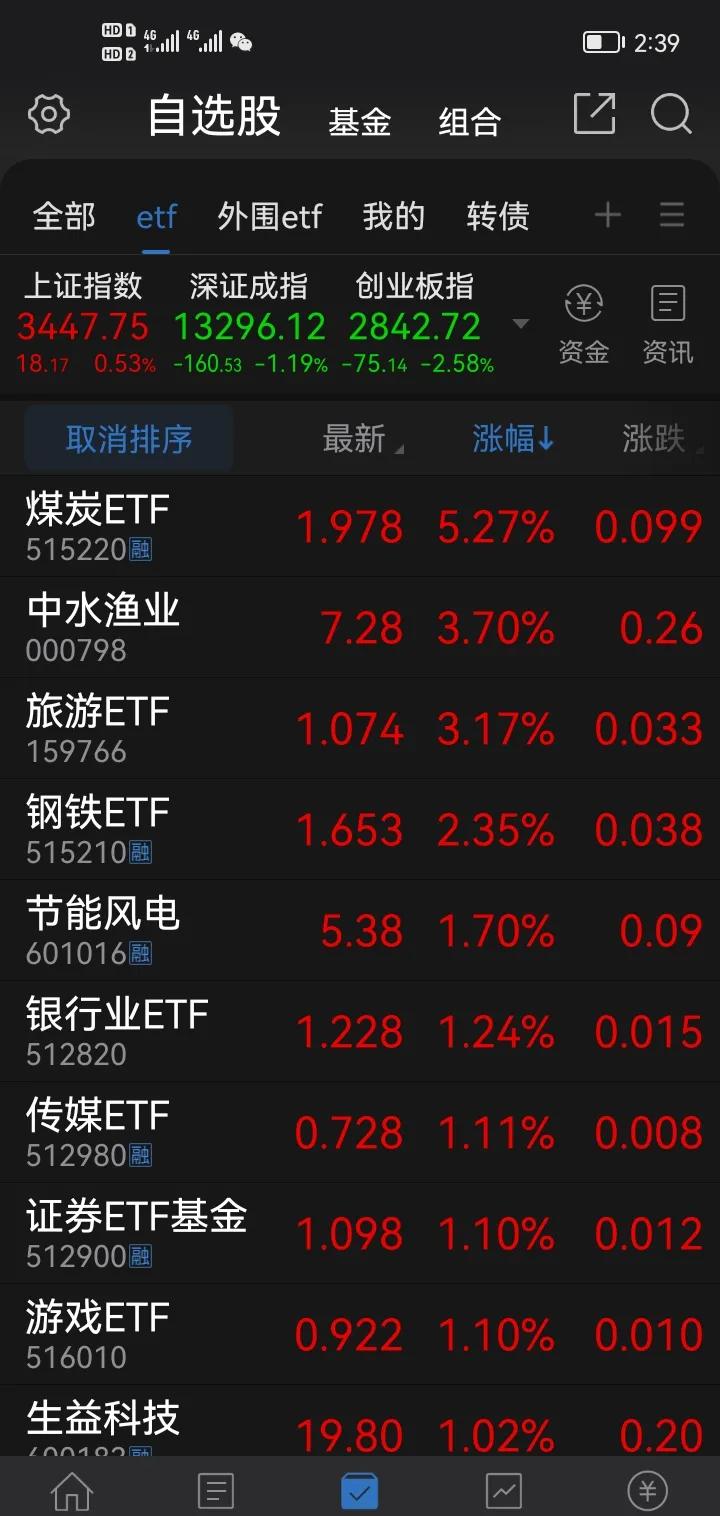720x1516 pixels.
Task: Open the market chart bottom tab
Action: 504,1491
